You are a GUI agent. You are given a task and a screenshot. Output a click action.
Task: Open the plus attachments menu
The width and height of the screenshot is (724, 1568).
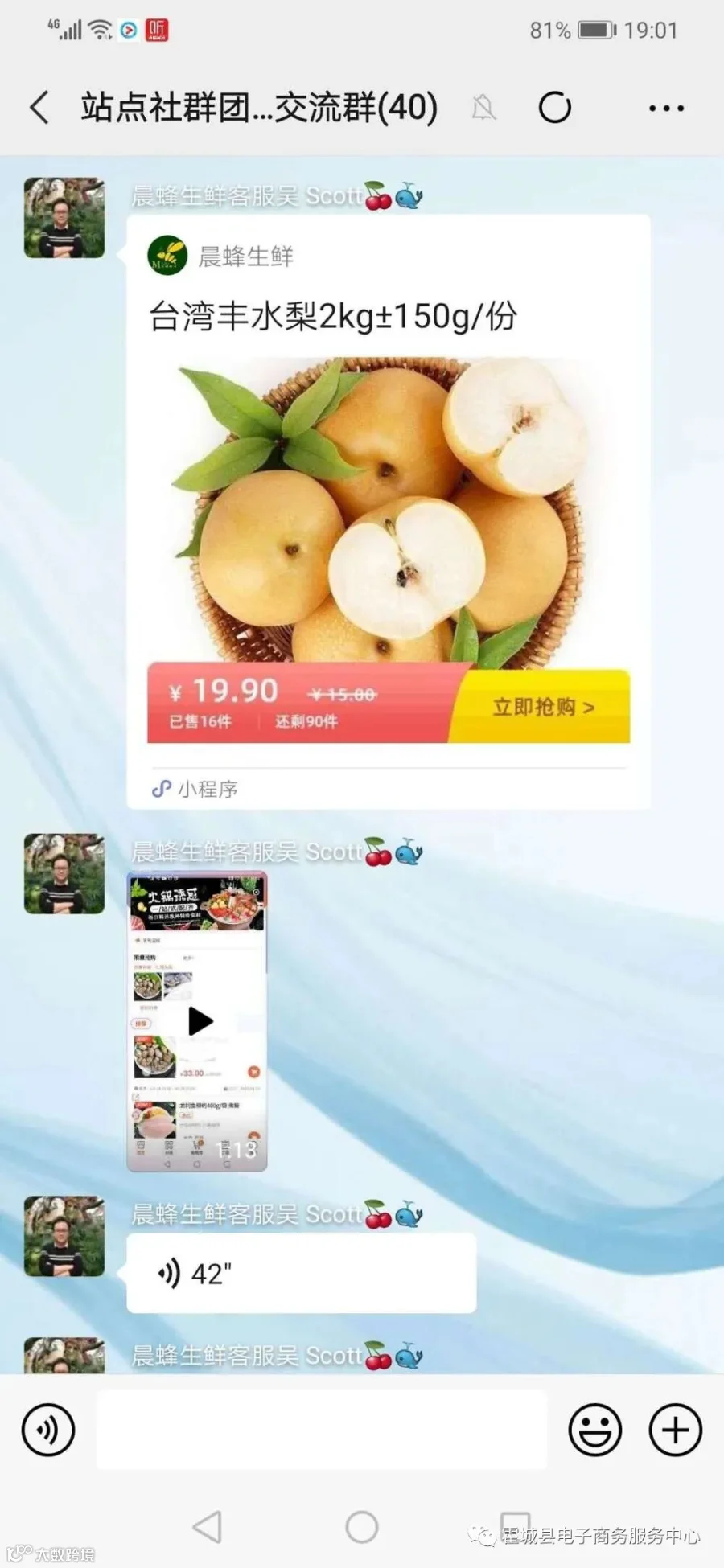(676, 1430)
